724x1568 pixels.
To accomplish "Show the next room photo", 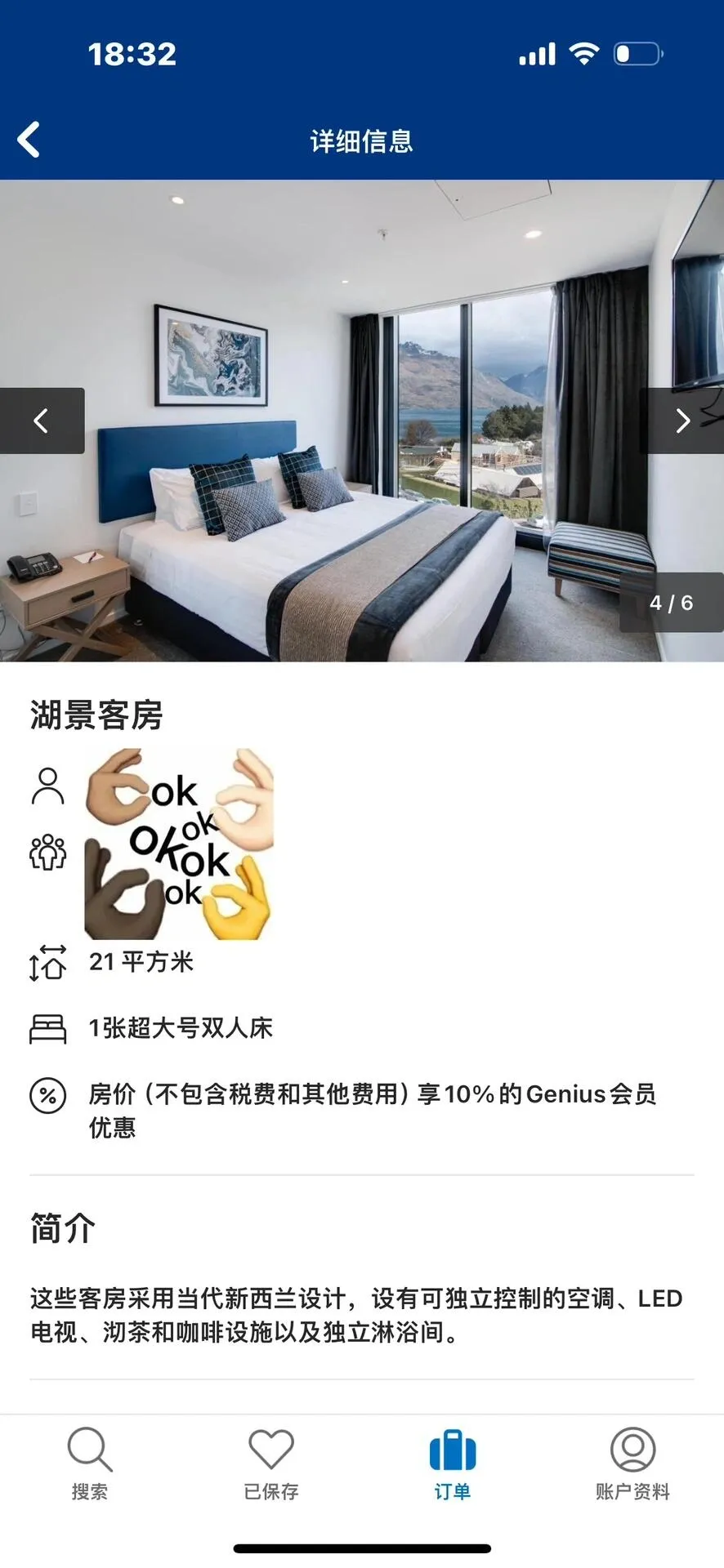I will [683, 421].
